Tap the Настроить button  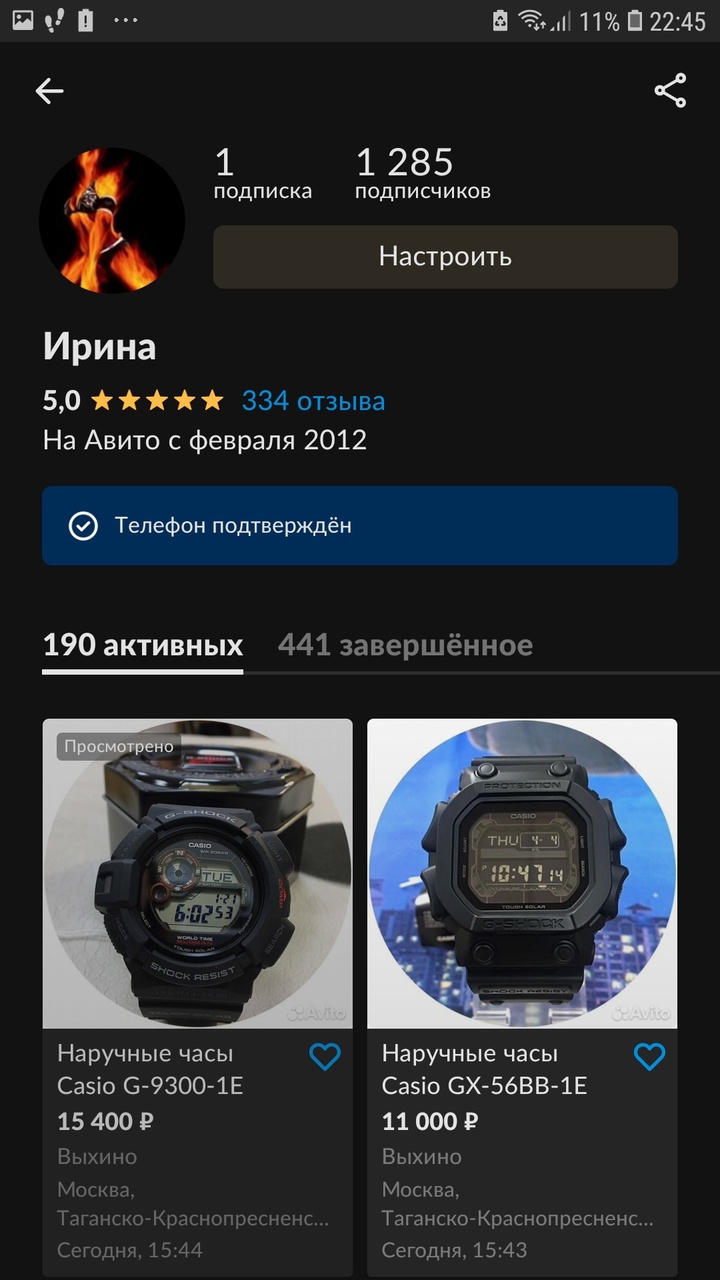coord(445,256)
